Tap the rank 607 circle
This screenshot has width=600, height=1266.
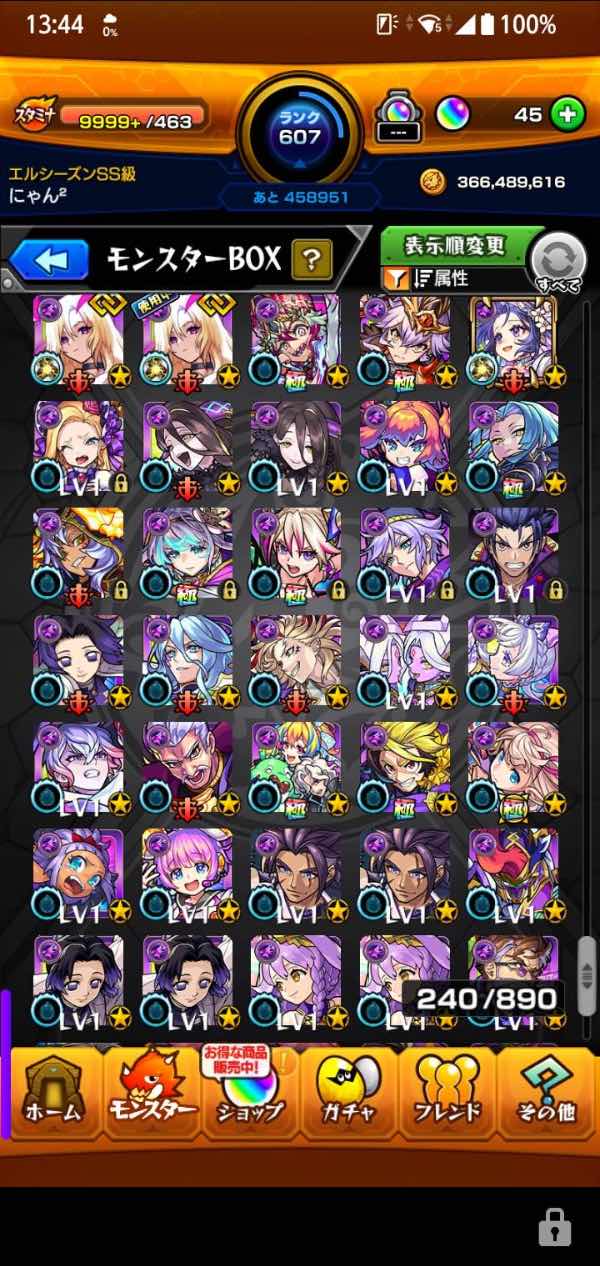pyautogui.click(x=300, y=130)
